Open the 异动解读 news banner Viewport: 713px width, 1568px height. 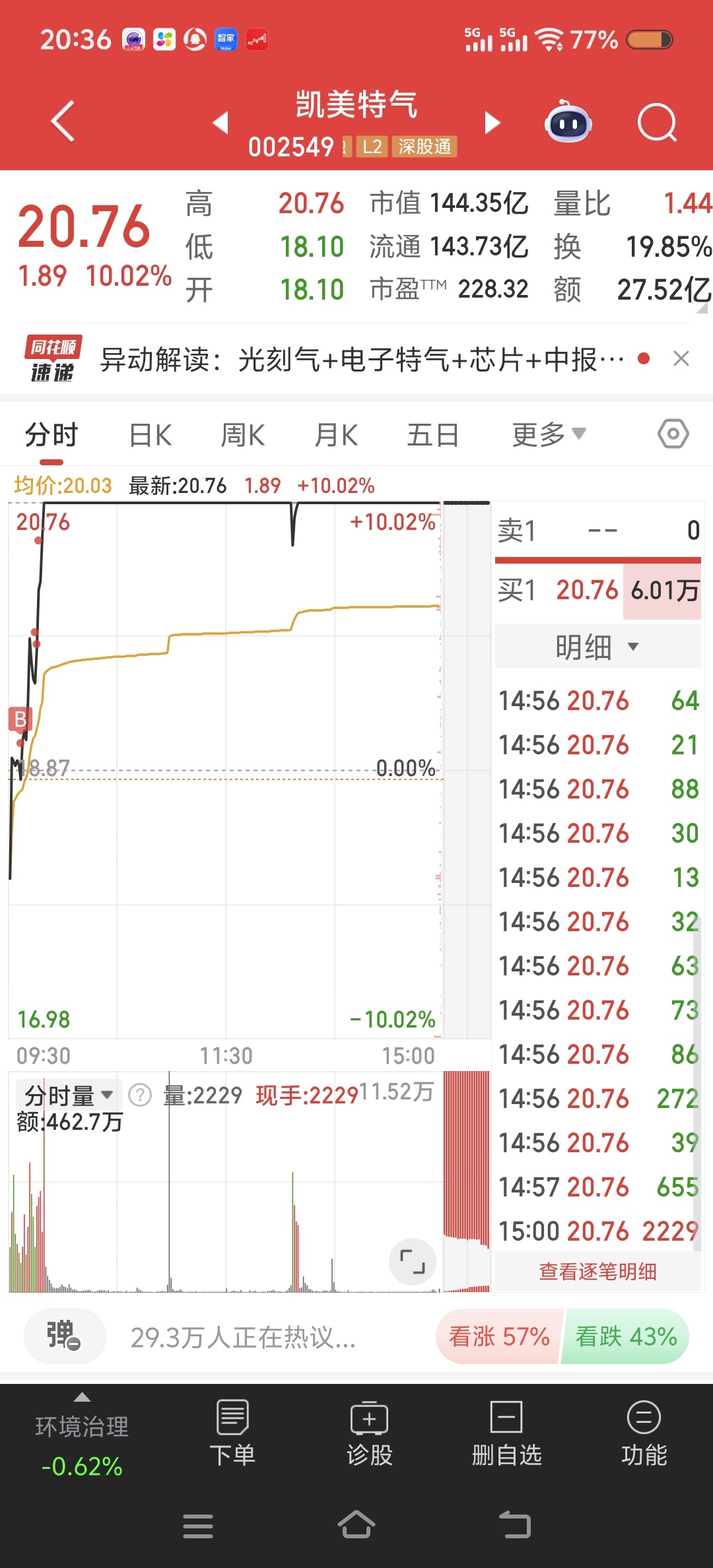(362, 360)
